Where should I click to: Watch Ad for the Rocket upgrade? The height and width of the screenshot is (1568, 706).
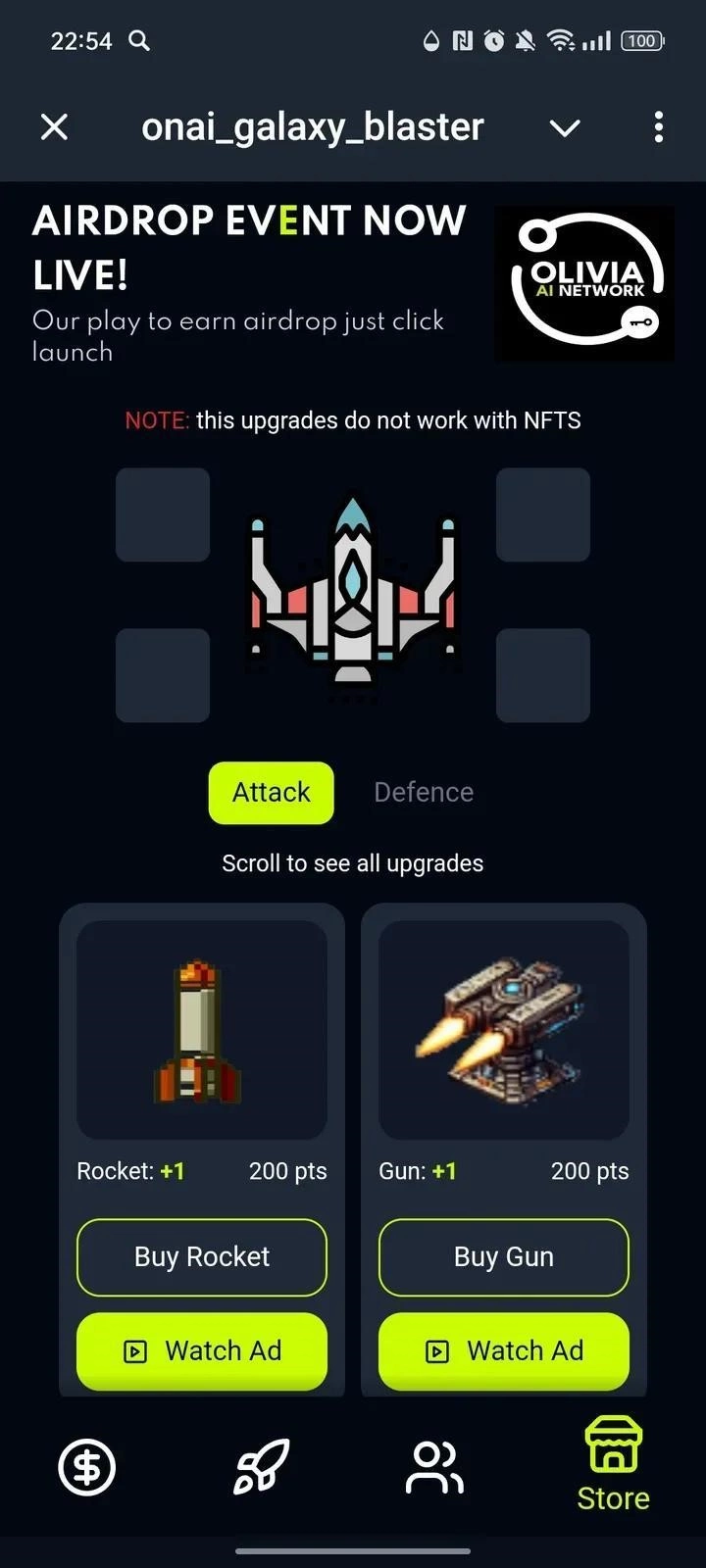tap(202, 1350)
